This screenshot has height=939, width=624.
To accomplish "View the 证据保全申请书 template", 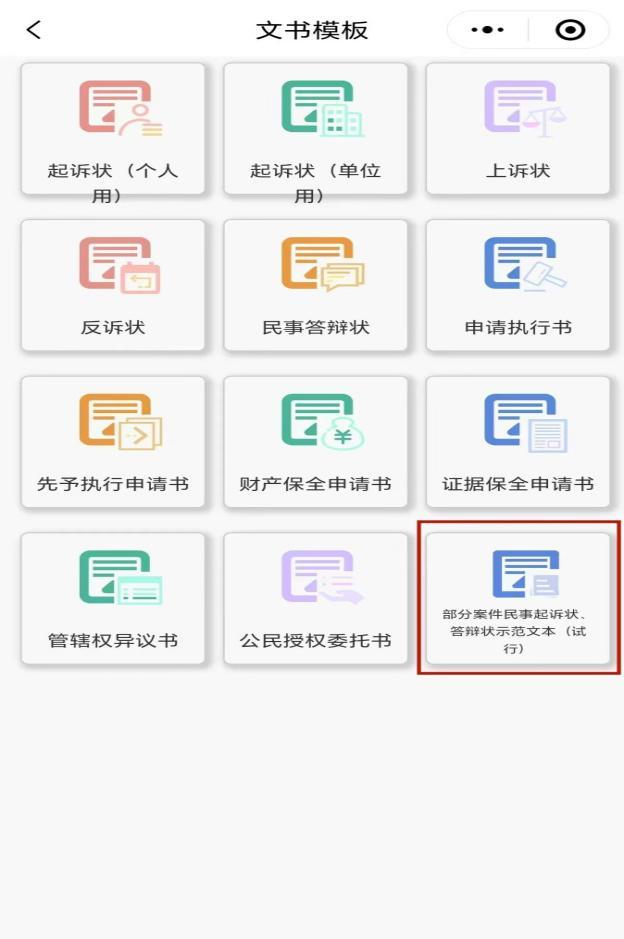I will point(518,442).
